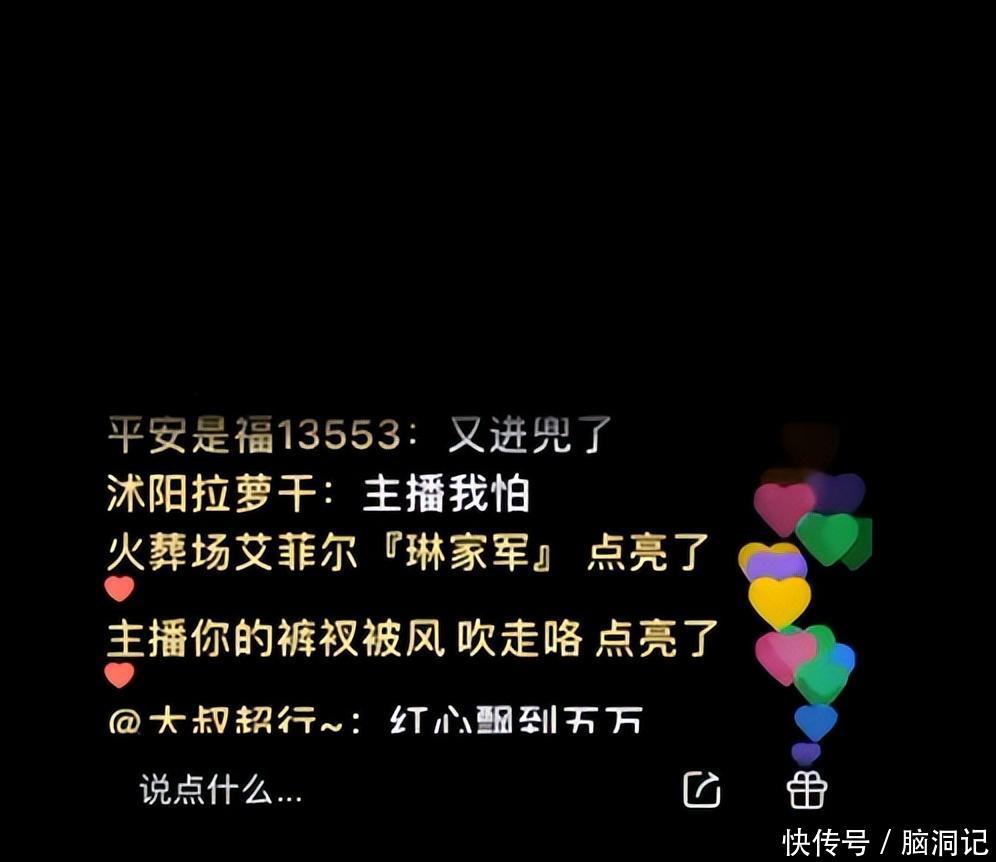The image size is (996, 862).
Task: Open the share icon beside the comment box
Action: (x=701, y=790)
